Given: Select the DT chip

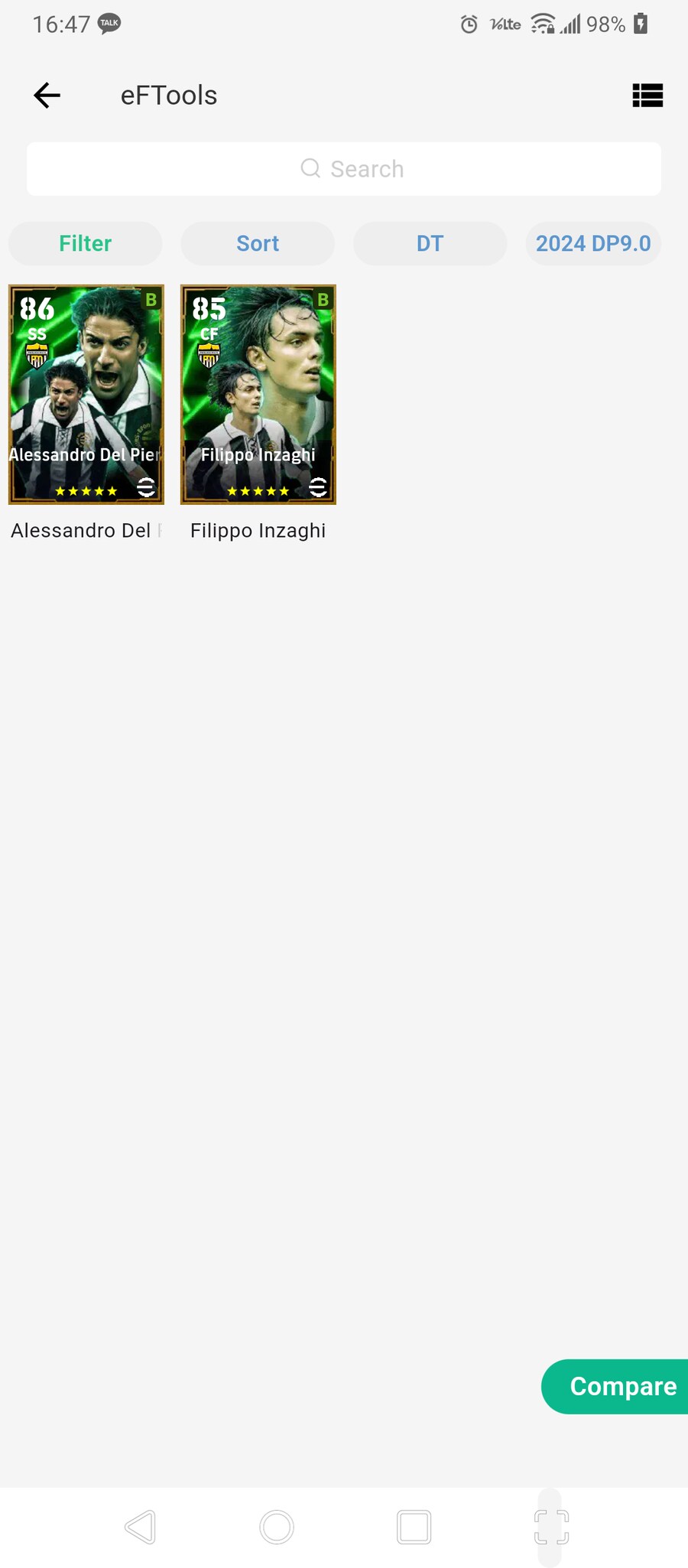Looking at the screenshot, I should (430, 244).
